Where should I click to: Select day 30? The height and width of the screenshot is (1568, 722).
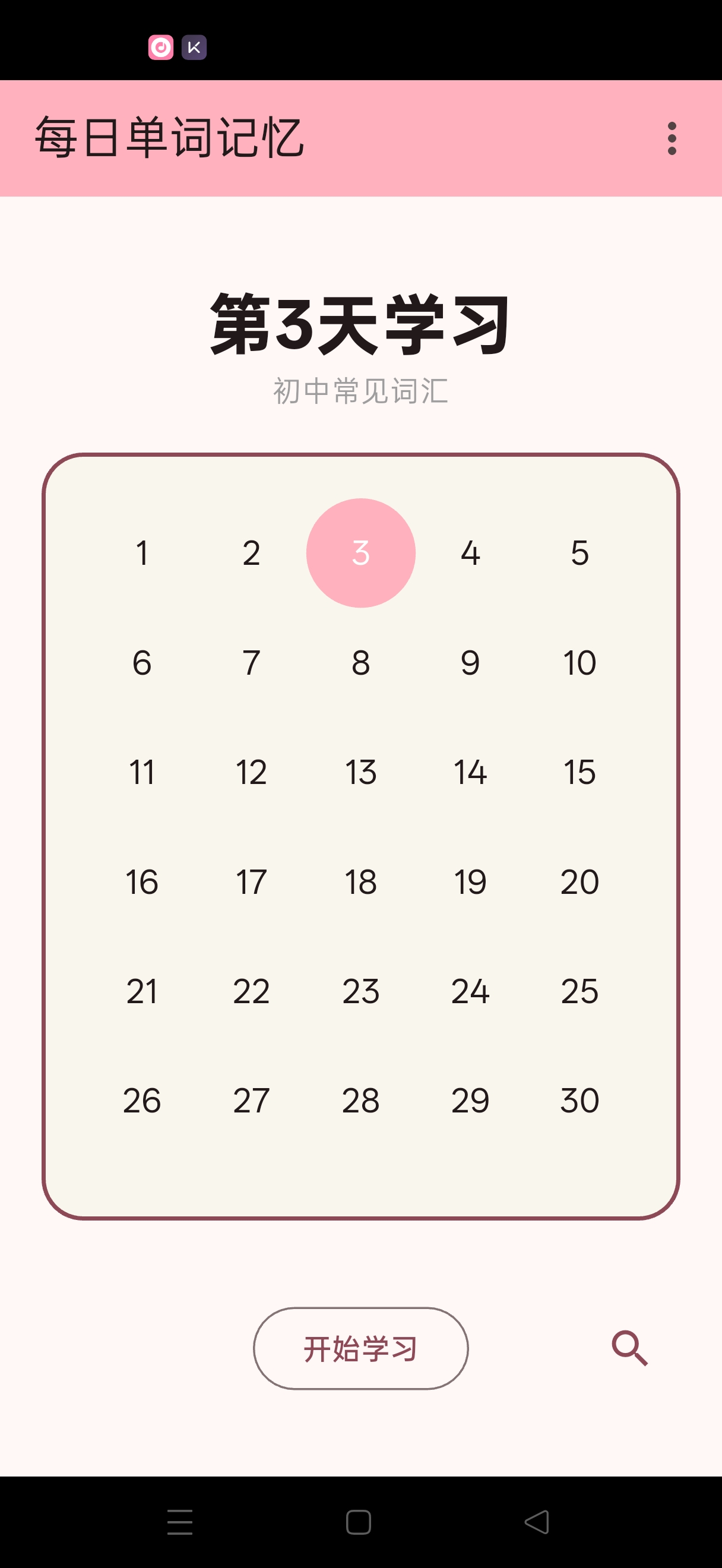pos(579,1100)
